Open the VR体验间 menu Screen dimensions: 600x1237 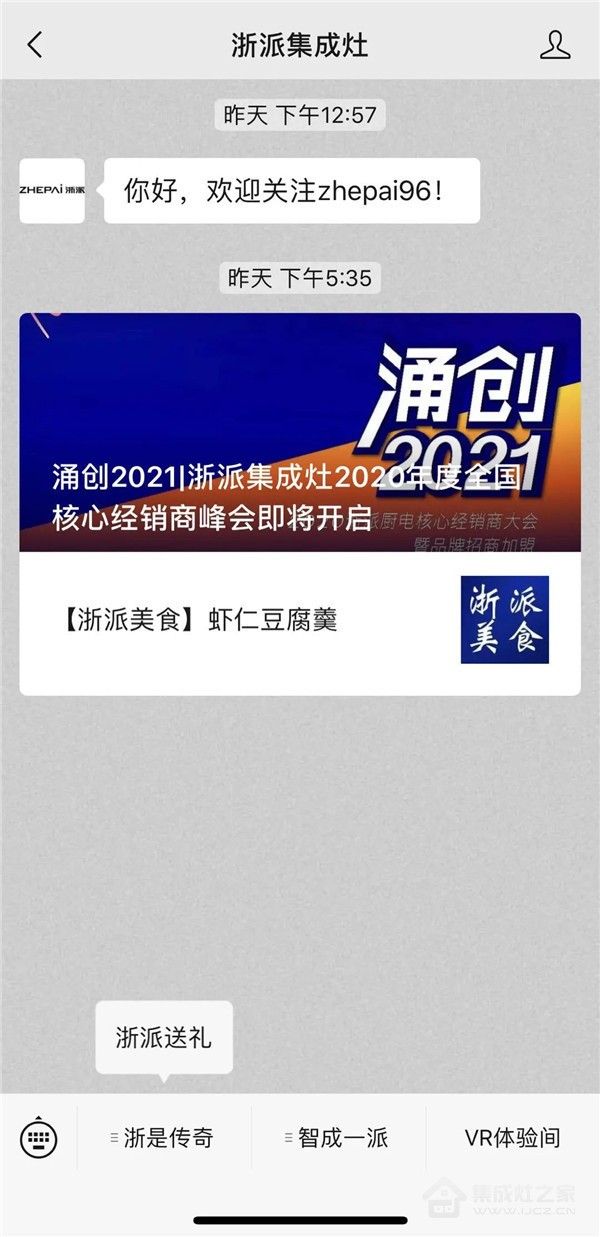pyautogui.click(x=512, y=1138)
